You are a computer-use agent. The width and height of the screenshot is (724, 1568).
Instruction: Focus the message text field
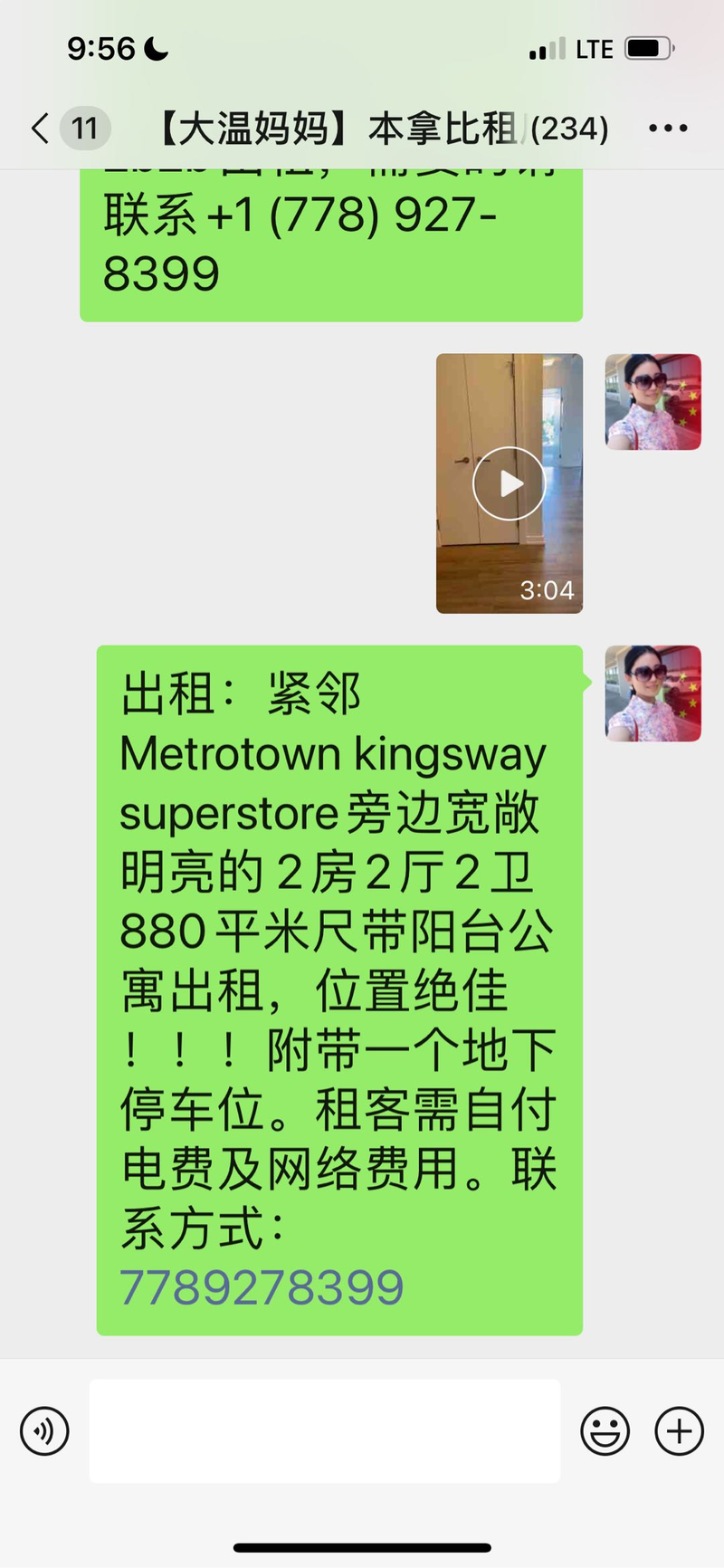324,1431
